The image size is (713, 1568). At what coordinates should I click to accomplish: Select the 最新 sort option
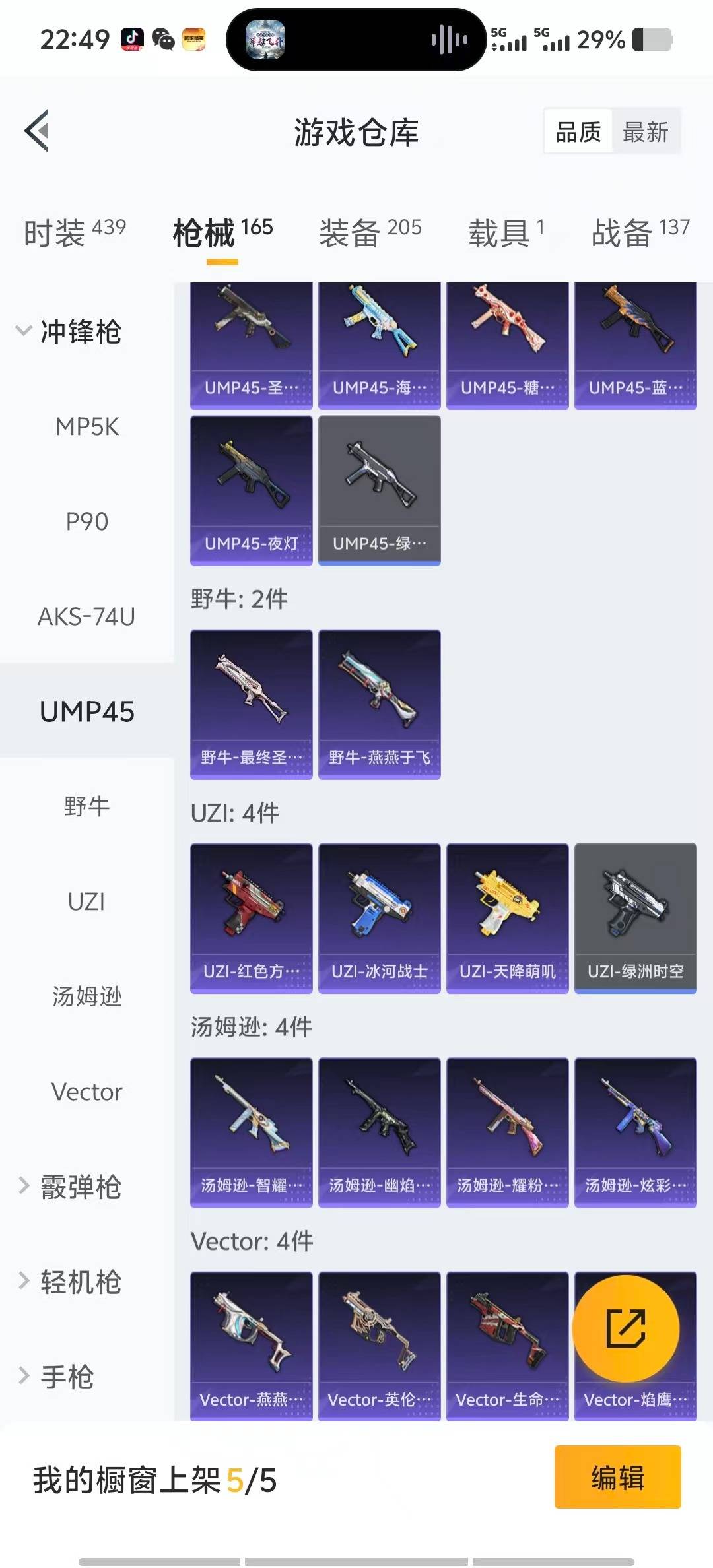(x=646, y=131)
